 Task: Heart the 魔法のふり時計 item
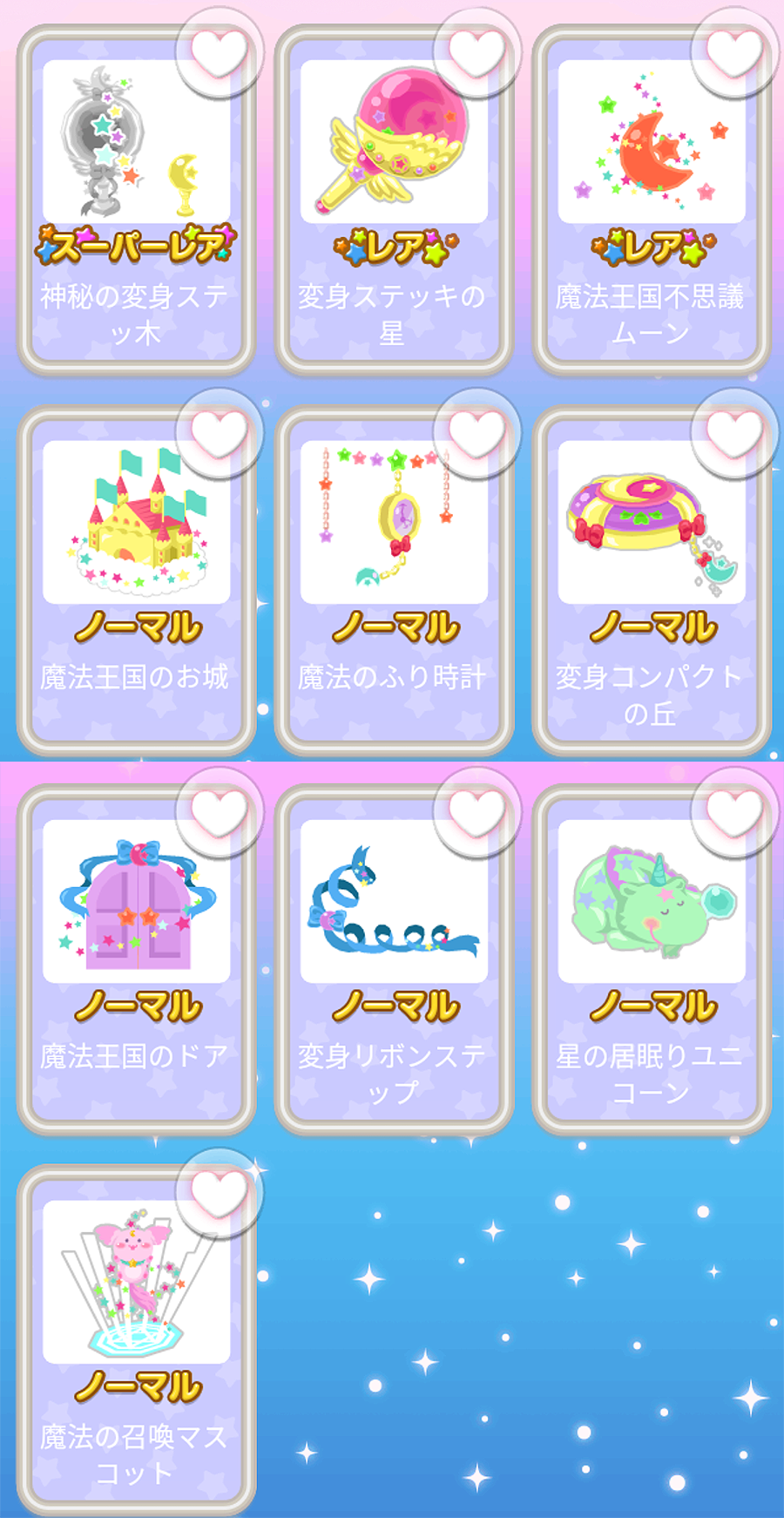pos(476,433)
